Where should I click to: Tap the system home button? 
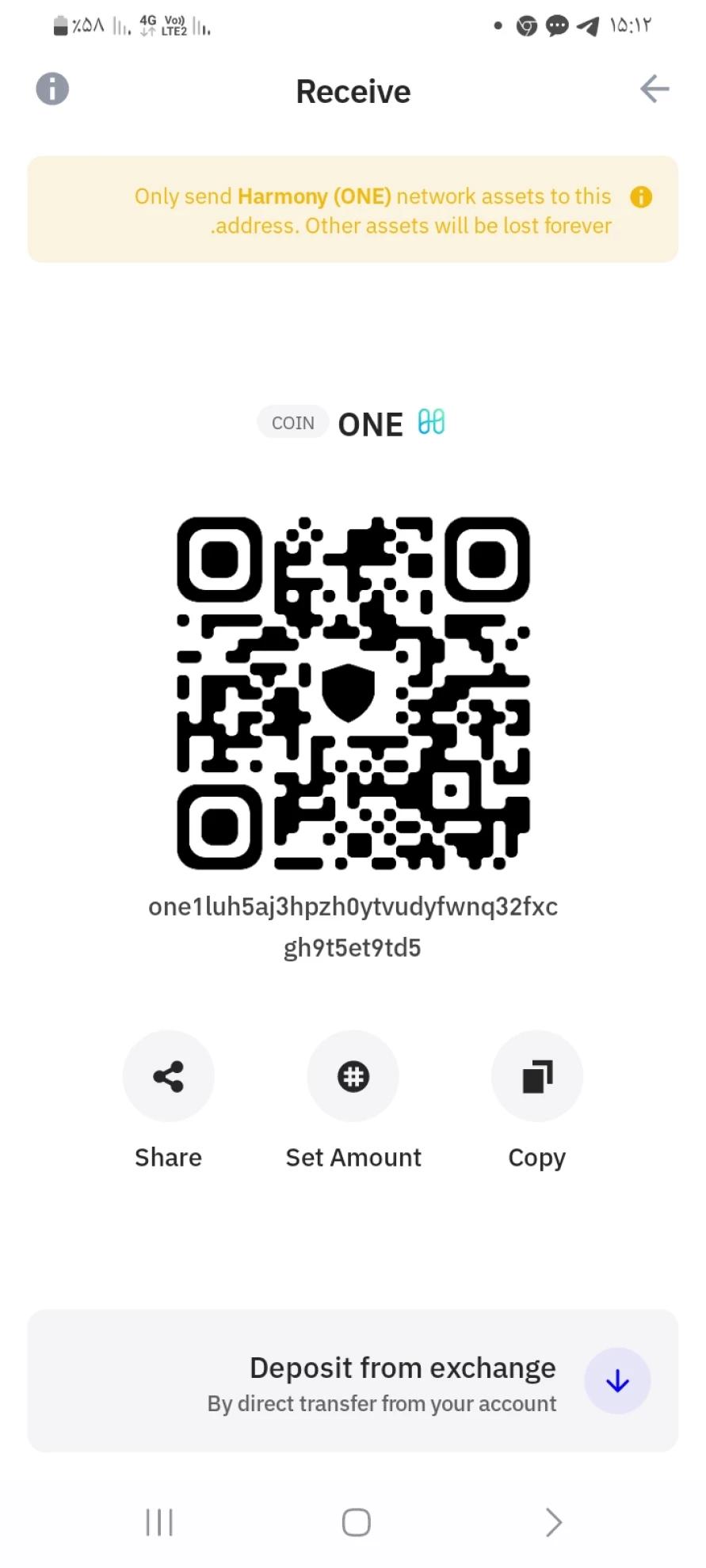tap(356, 1522)
